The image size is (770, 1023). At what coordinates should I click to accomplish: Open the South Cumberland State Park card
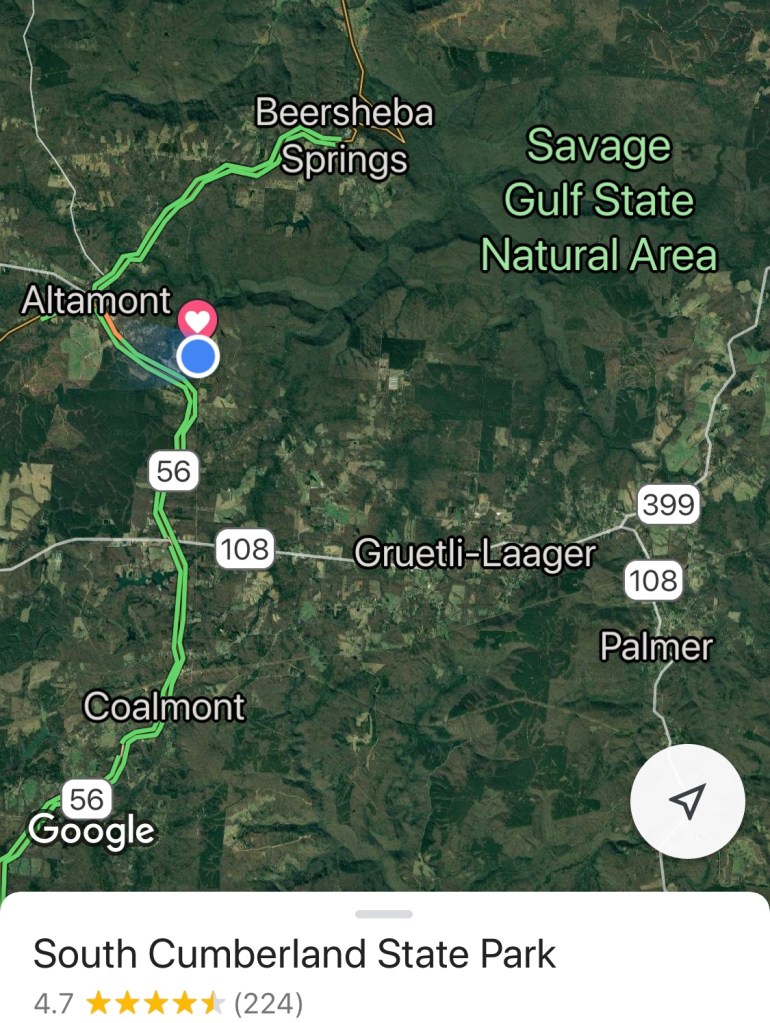coord(295,954)
